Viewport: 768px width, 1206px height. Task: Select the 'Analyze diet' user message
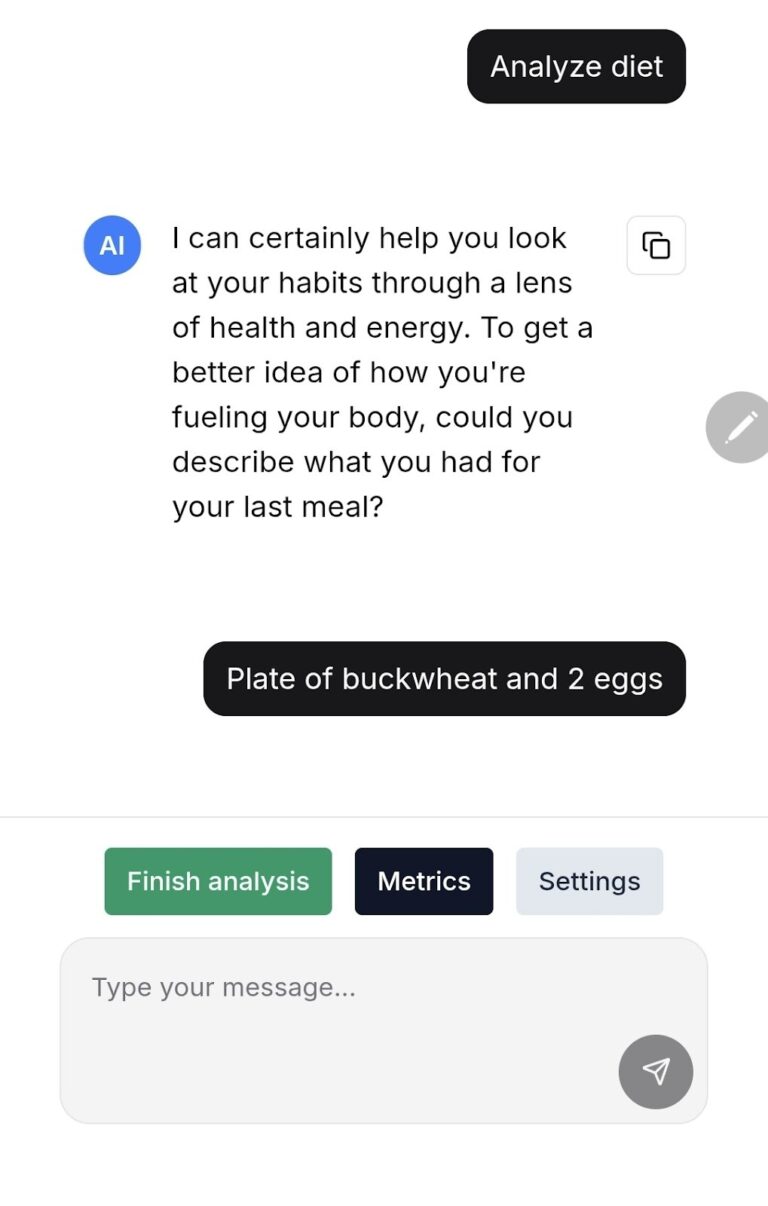[576, 66]
